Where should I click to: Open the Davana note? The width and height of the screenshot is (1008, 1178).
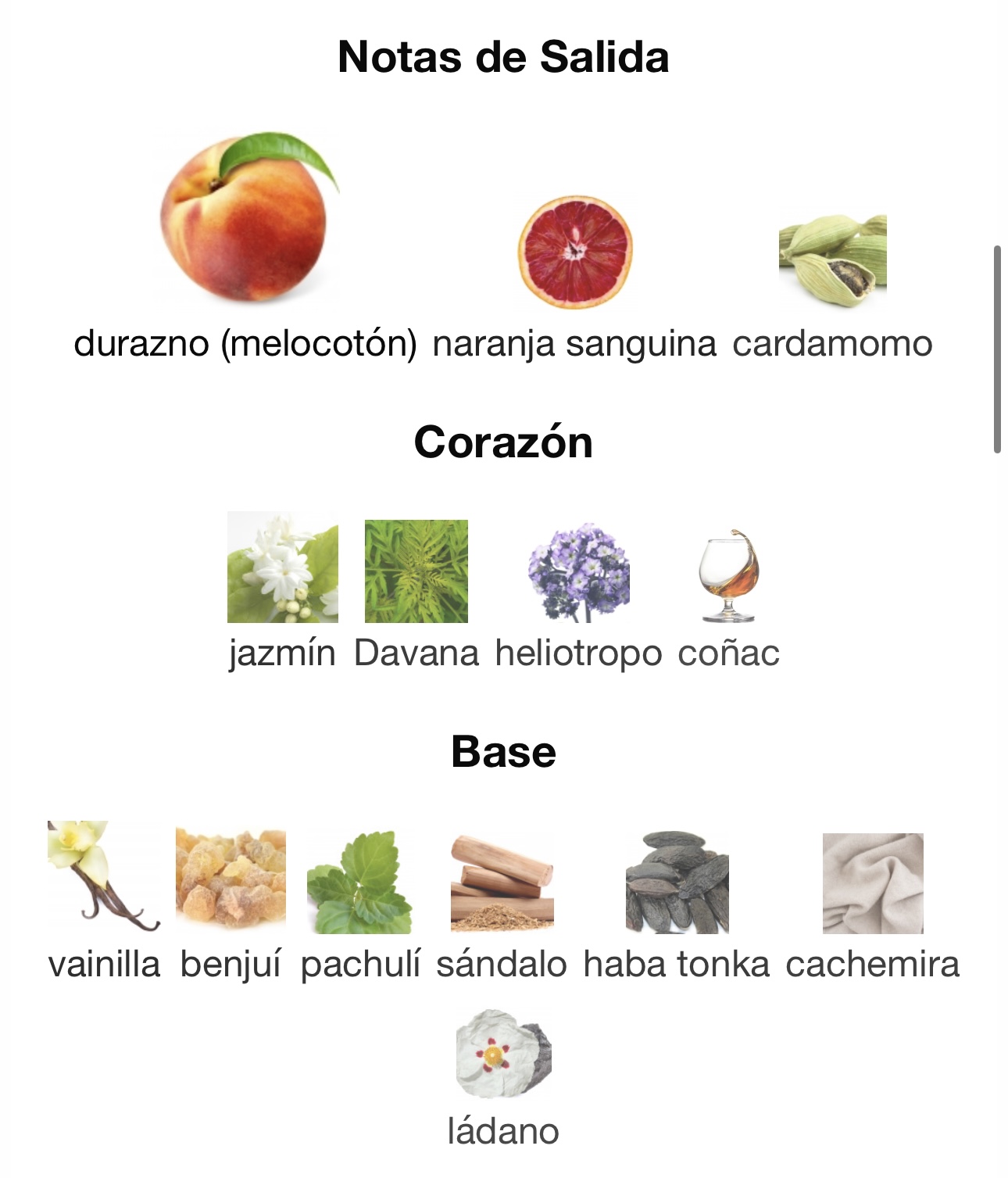[416, 571]
